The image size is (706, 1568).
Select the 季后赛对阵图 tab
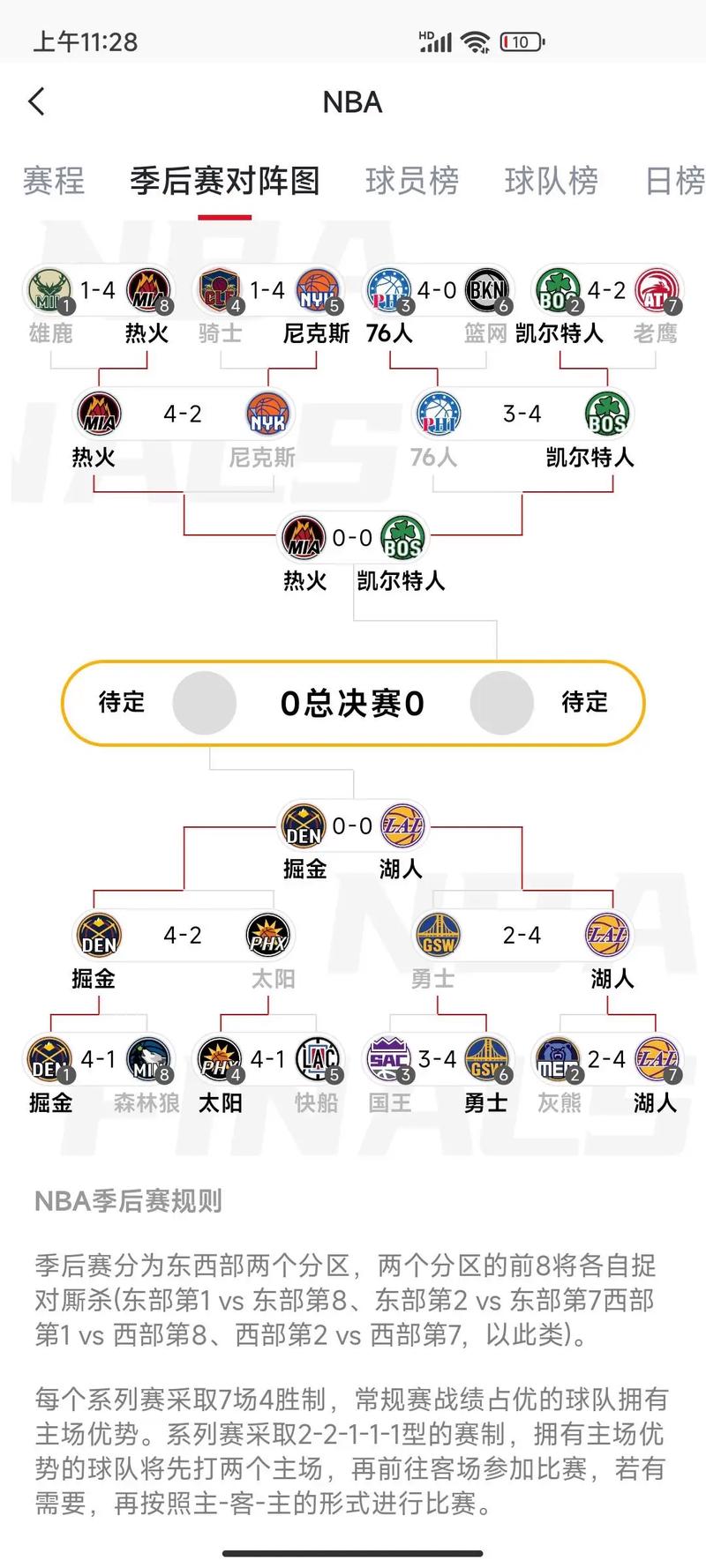pos(224,181)
